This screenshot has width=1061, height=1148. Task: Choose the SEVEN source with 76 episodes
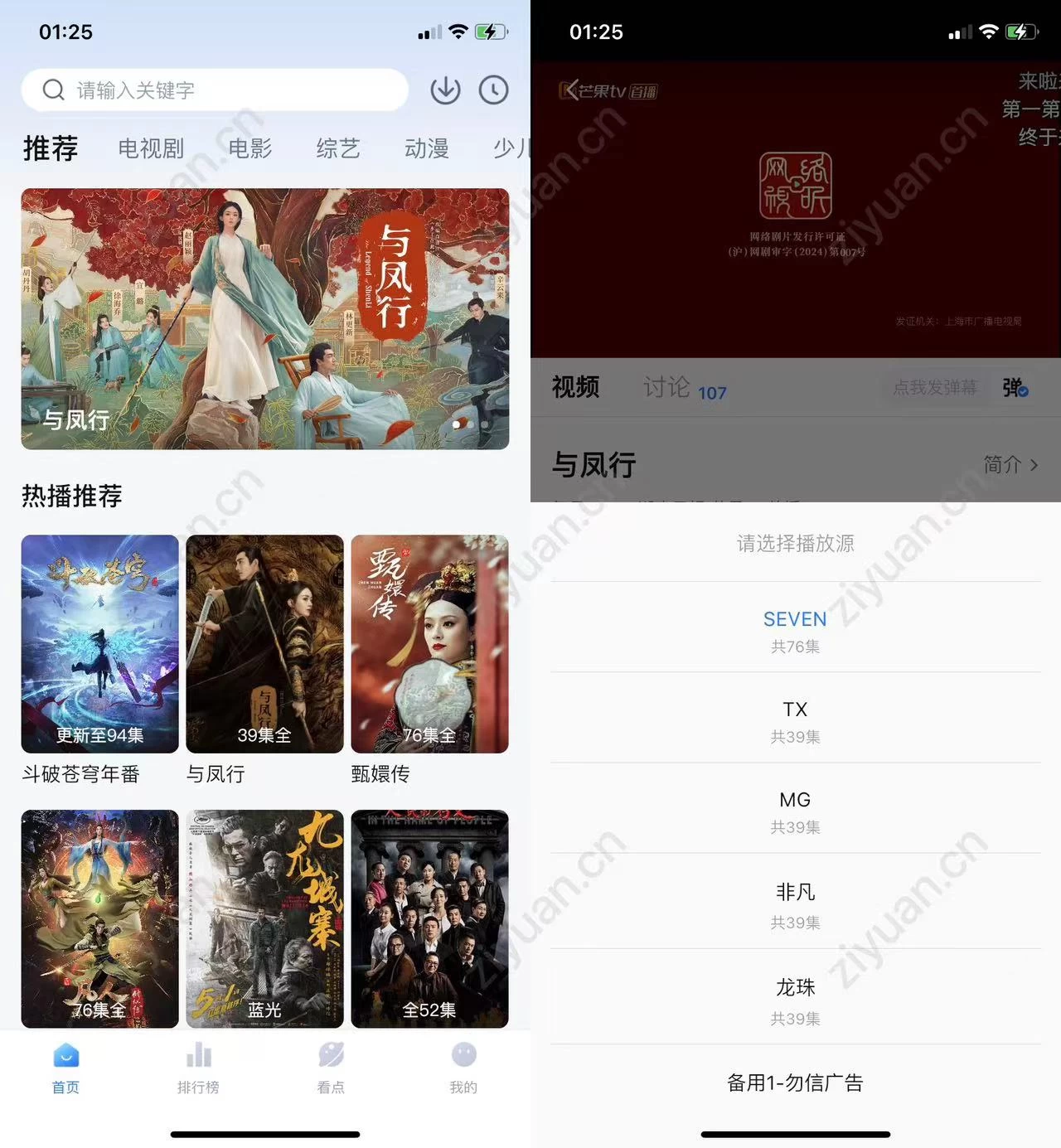point(795,630)
